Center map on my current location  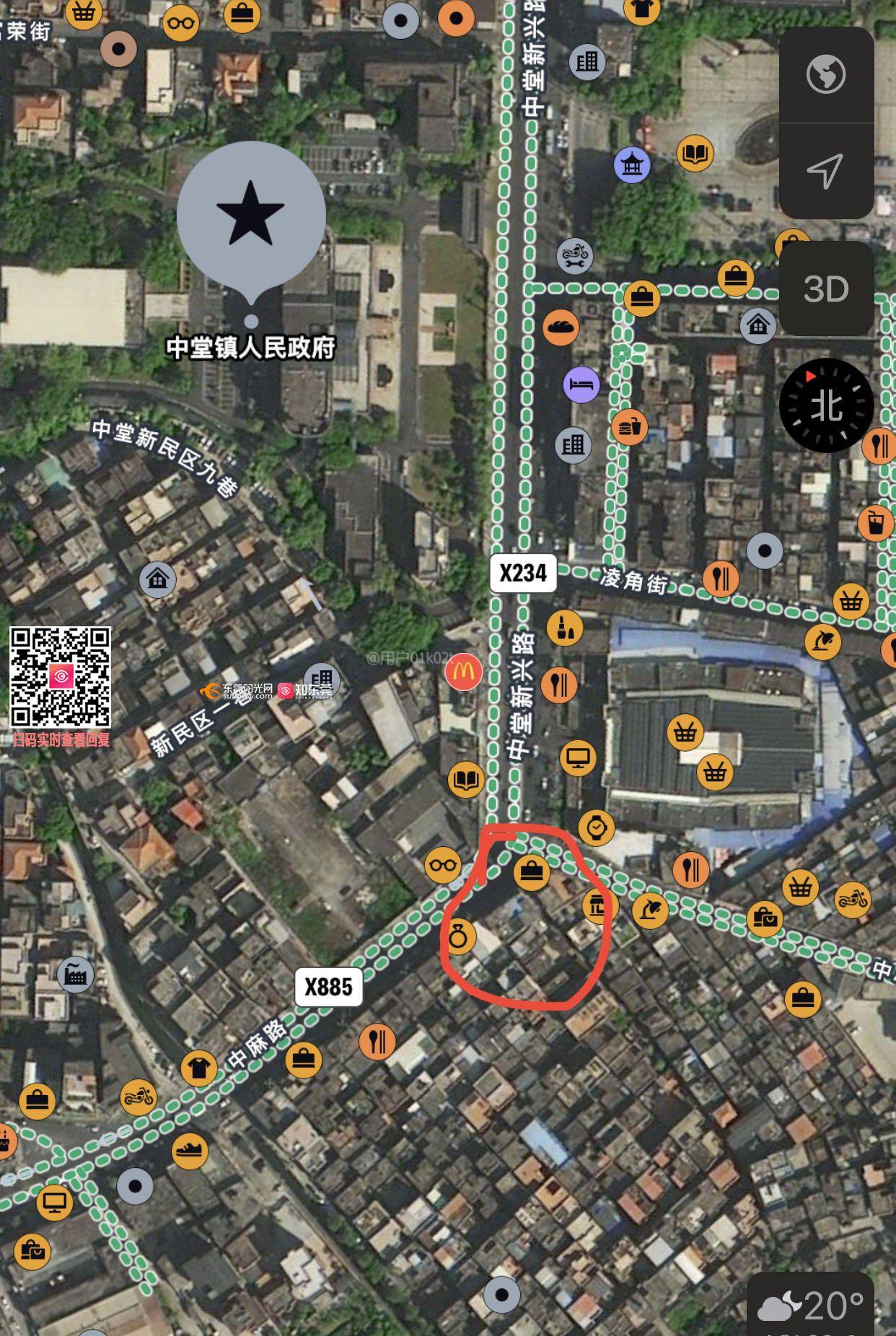coord(826,171)
